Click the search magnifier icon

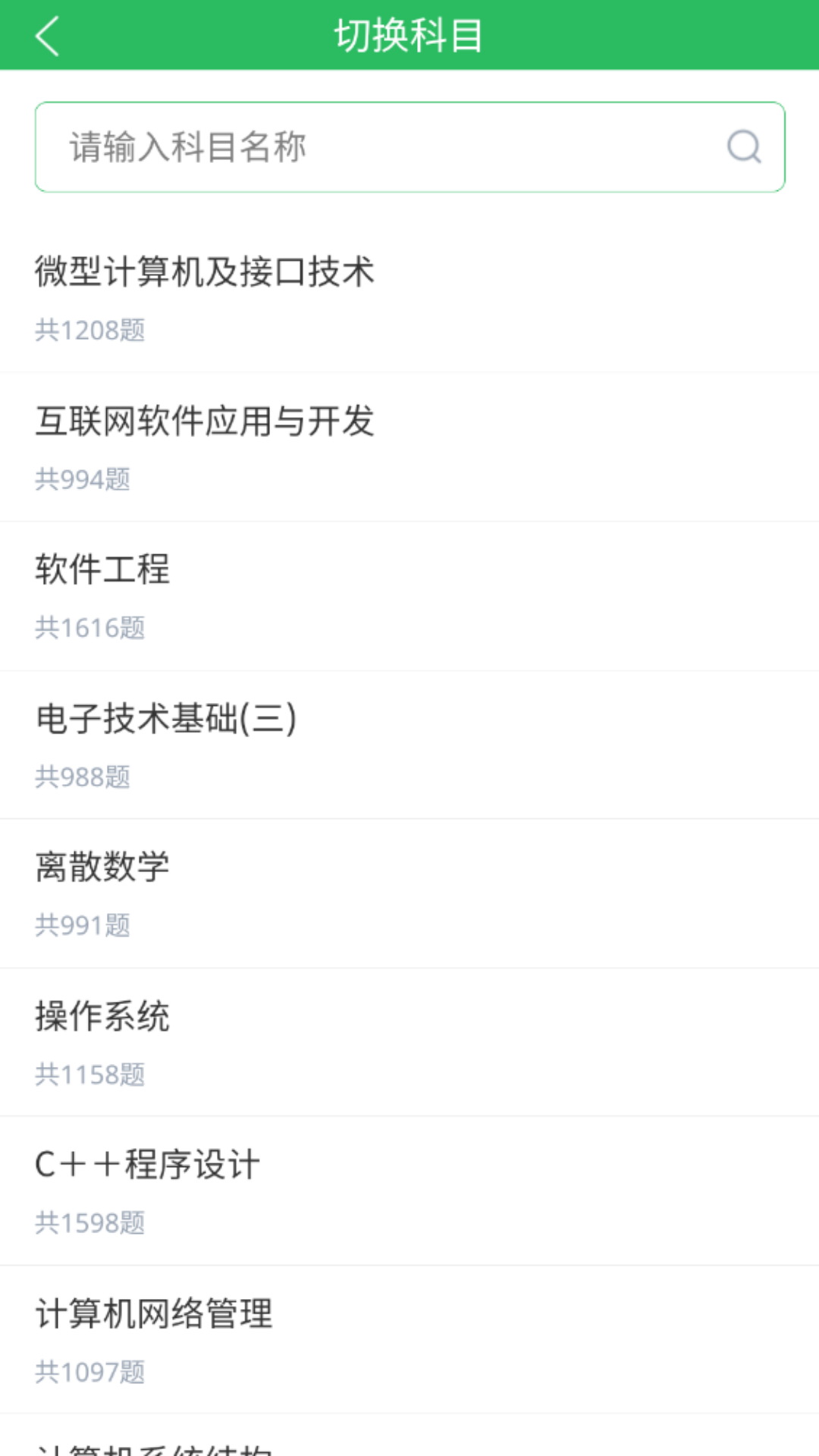745,146
